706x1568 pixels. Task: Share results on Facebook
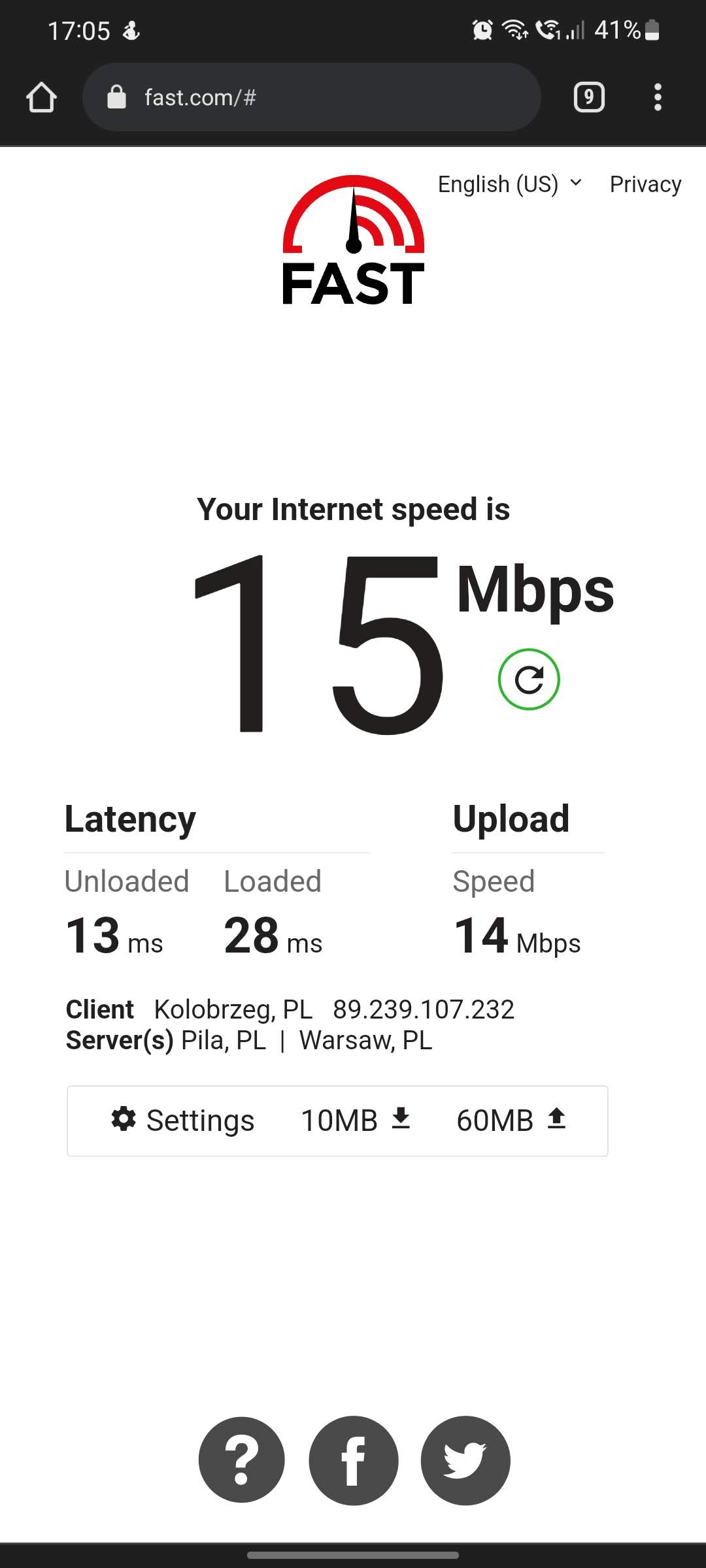(x=354, y=1460)
